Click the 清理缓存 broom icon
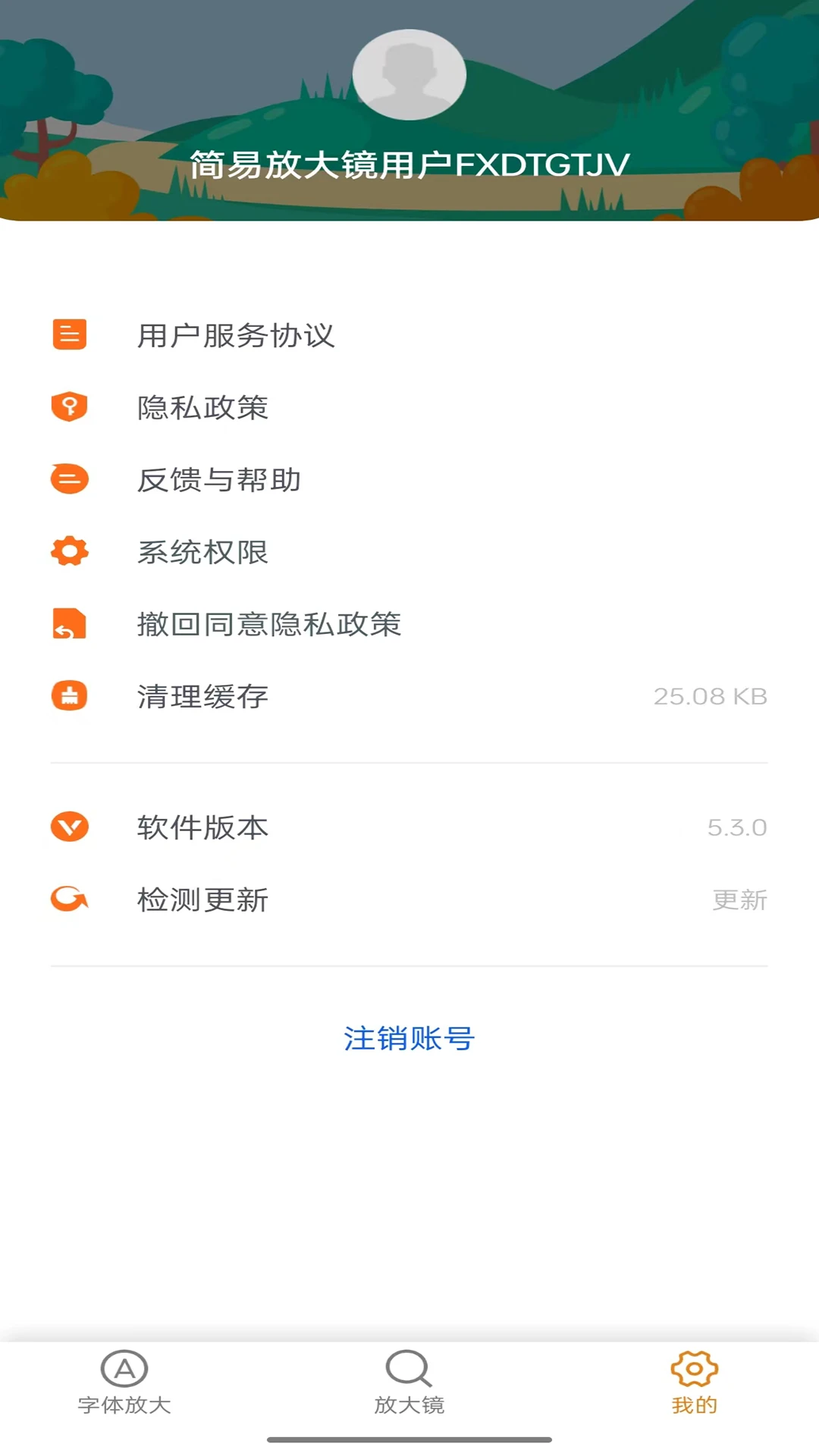Screen dimensions: 819x1456 69,695
